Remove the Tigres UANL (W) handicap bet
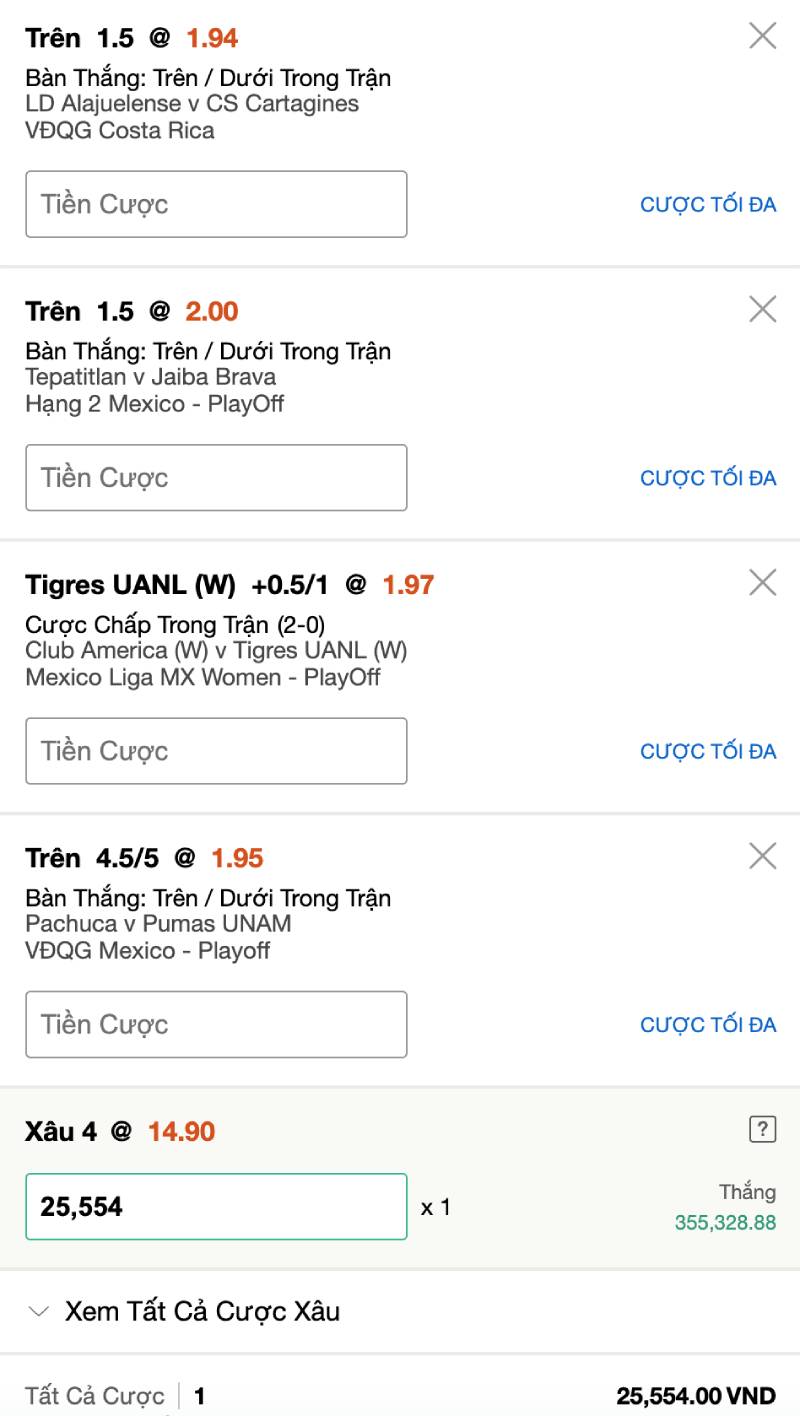800x1416 pixels. tap(762, 582)
